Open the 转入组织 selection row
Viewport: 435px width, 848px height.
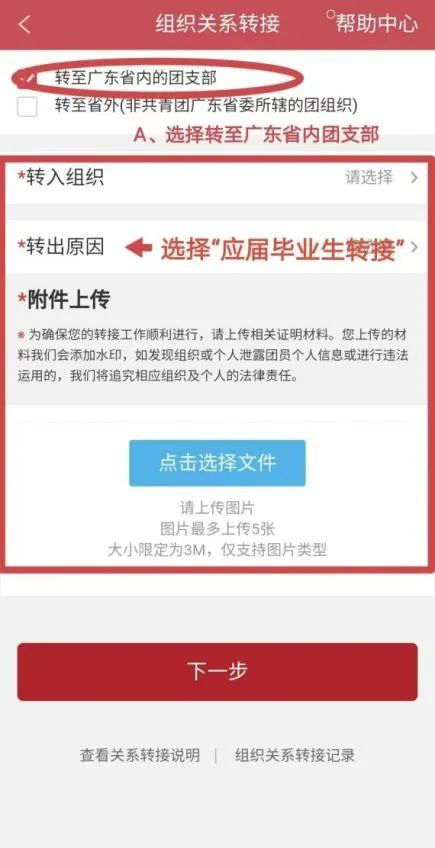point(218,178)
